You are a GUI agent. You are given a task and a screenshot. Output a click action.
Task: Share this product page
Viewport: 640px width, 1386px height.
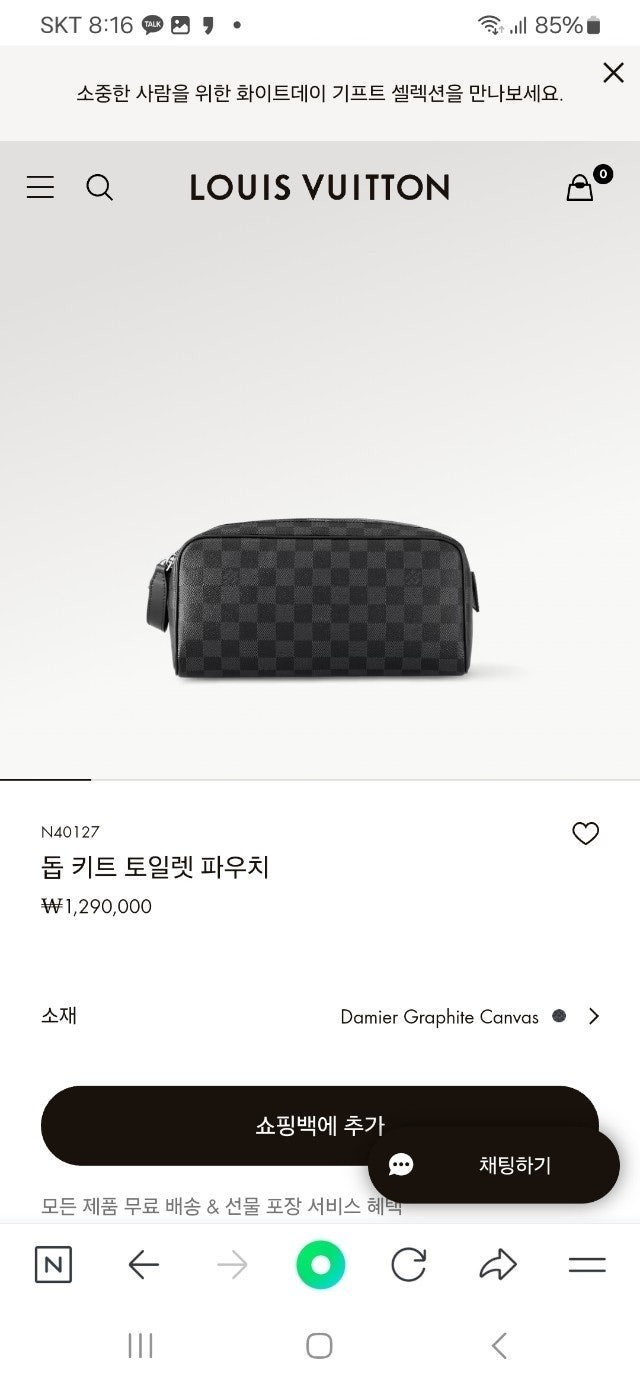tap(497, 1265)
